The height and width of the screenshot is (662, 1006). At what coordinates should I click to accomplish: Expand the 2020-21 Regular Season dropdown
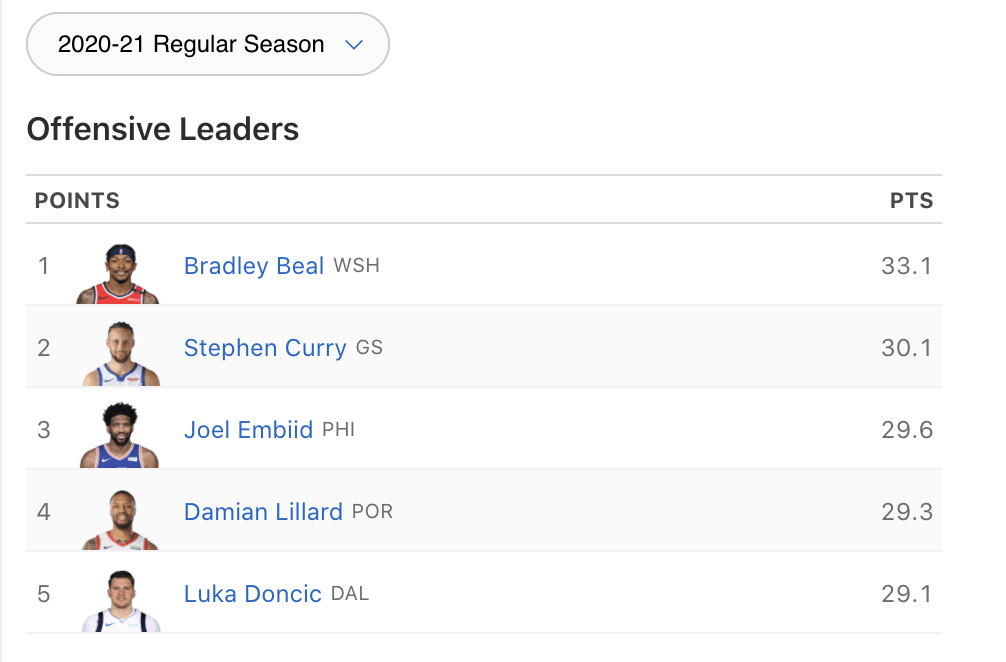(207, 45)
